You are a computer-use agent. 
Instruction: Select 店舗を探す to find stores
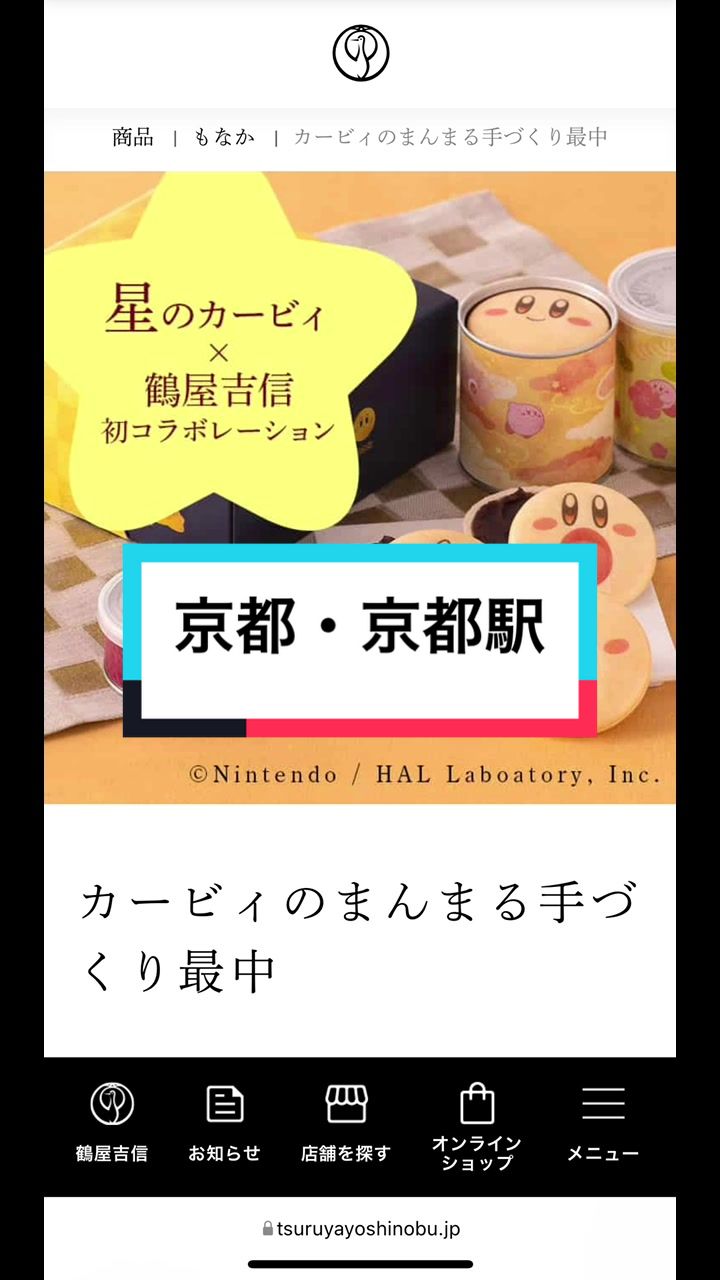[x=346, y=1123]
